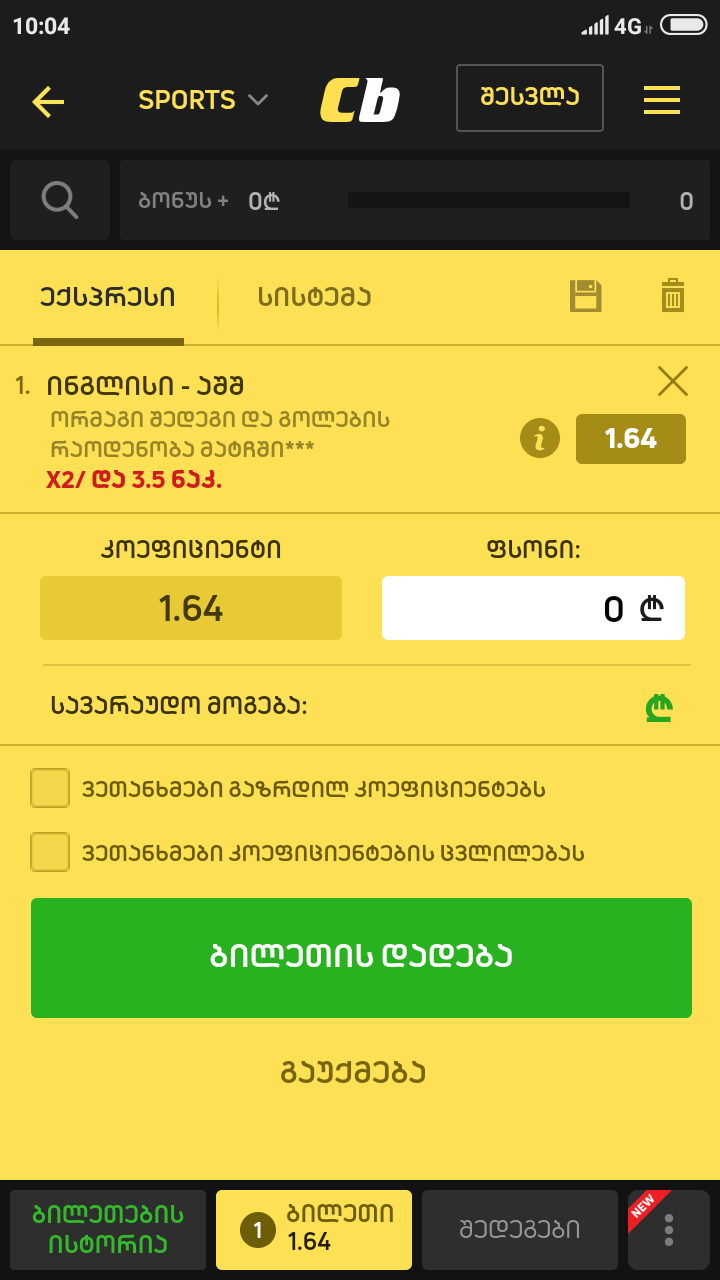Save the bet slip using floppy disk icon

click(586, 296)
